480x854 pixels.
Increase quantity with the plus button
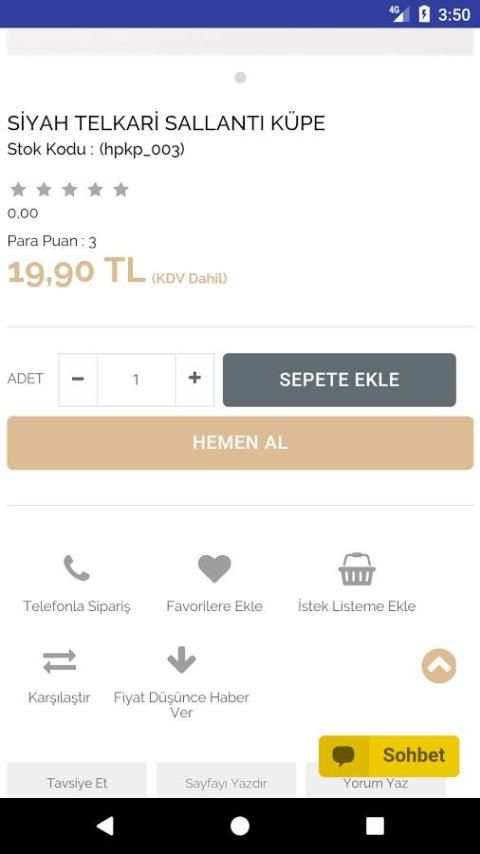pyautogui.click(x=195, y=380)
